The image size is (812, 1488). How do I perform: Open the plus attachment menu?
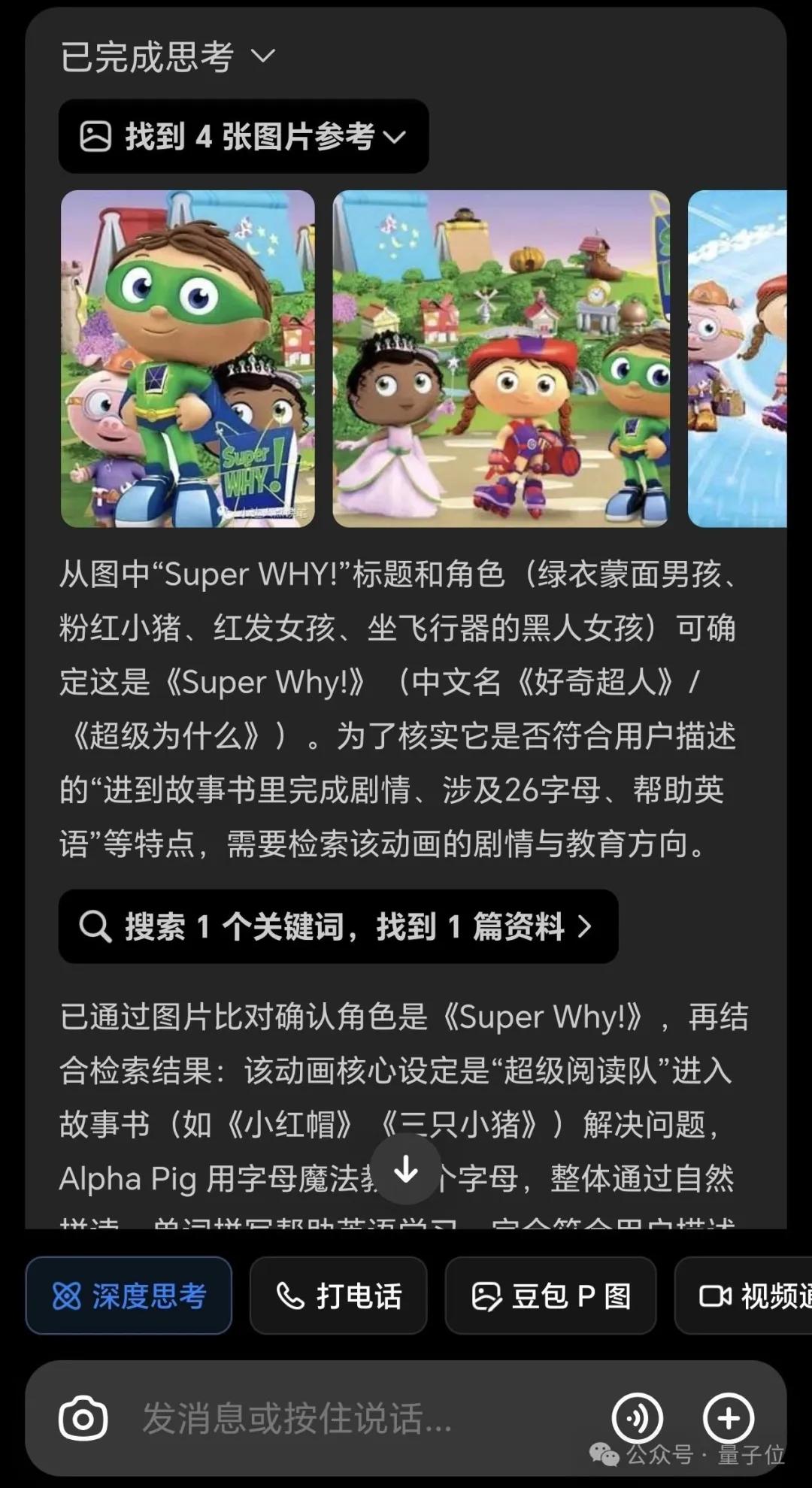click(728, 1419)
